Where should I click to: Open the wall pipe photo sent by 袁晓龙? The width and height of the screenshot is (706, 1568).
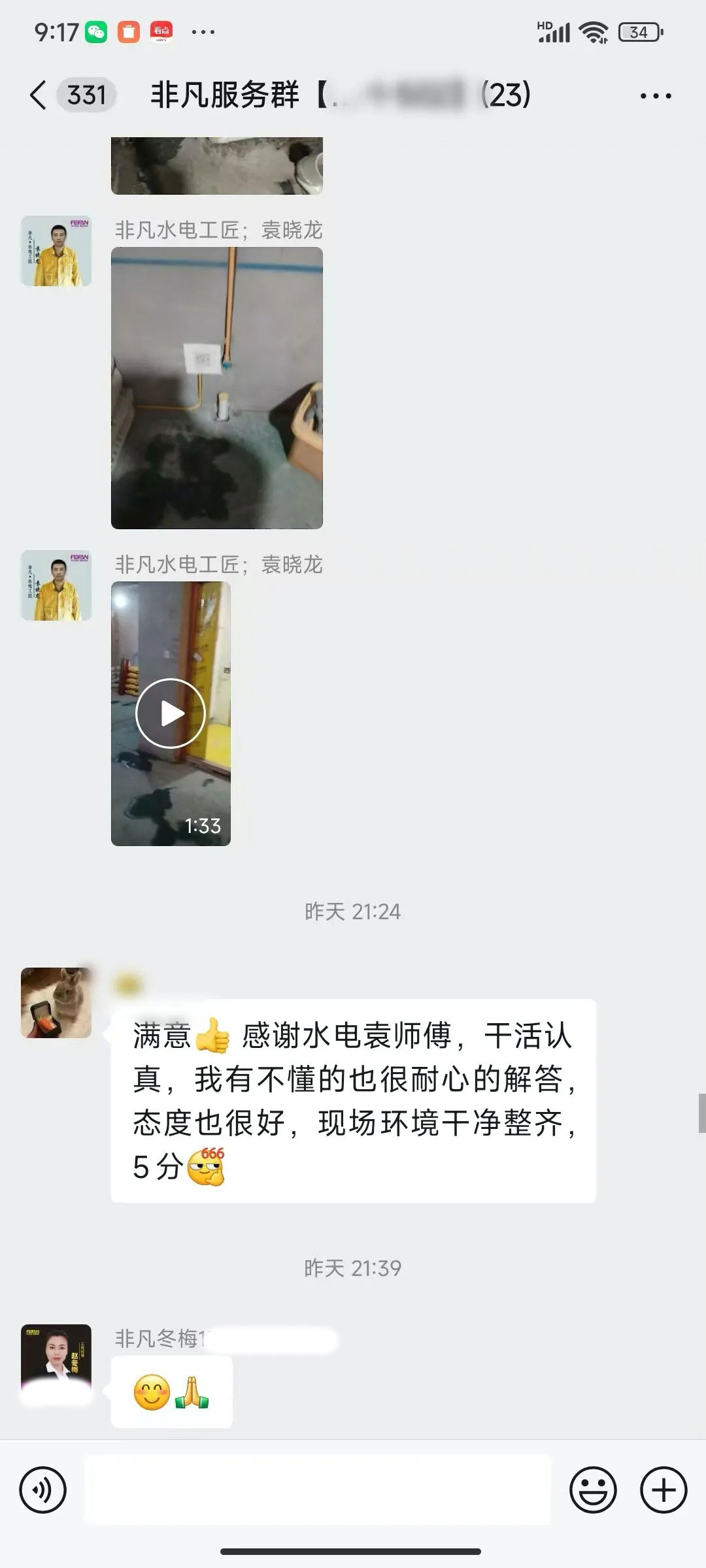click(217, 388)
